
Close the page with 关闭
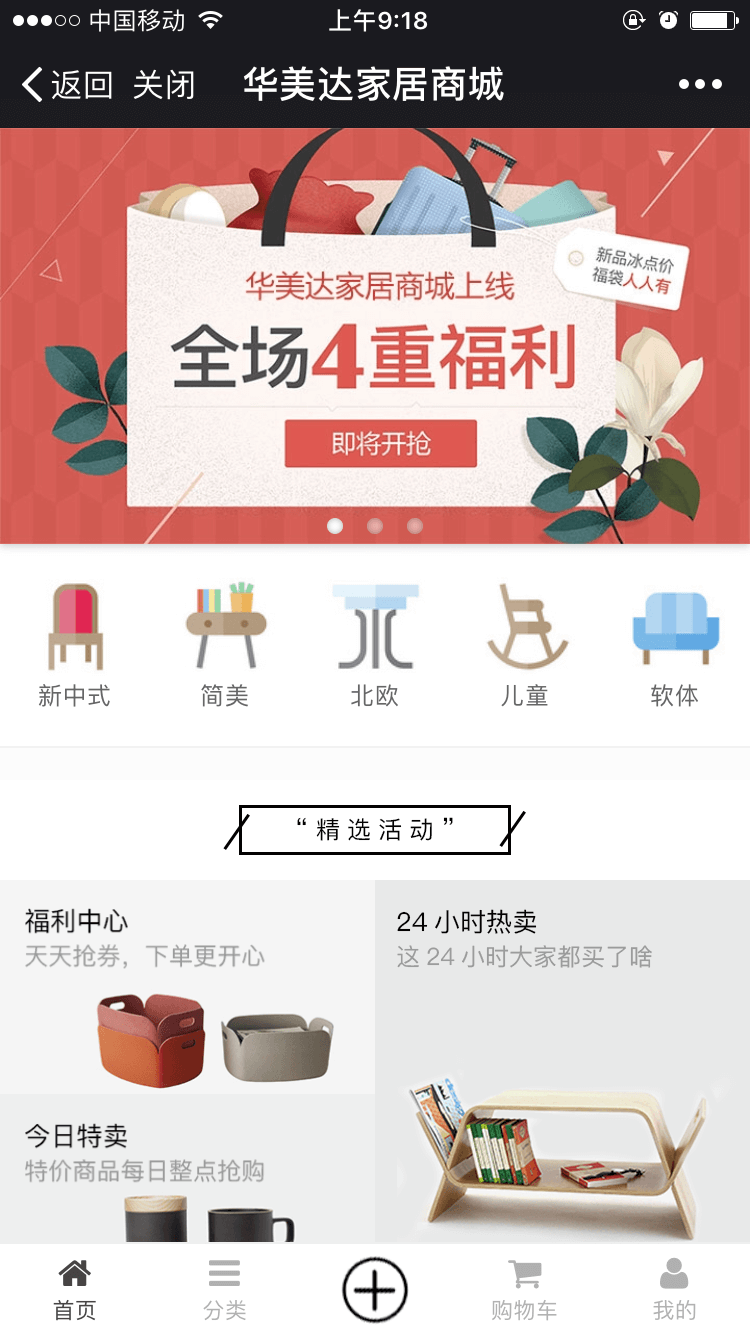click(x=164, y=85)
